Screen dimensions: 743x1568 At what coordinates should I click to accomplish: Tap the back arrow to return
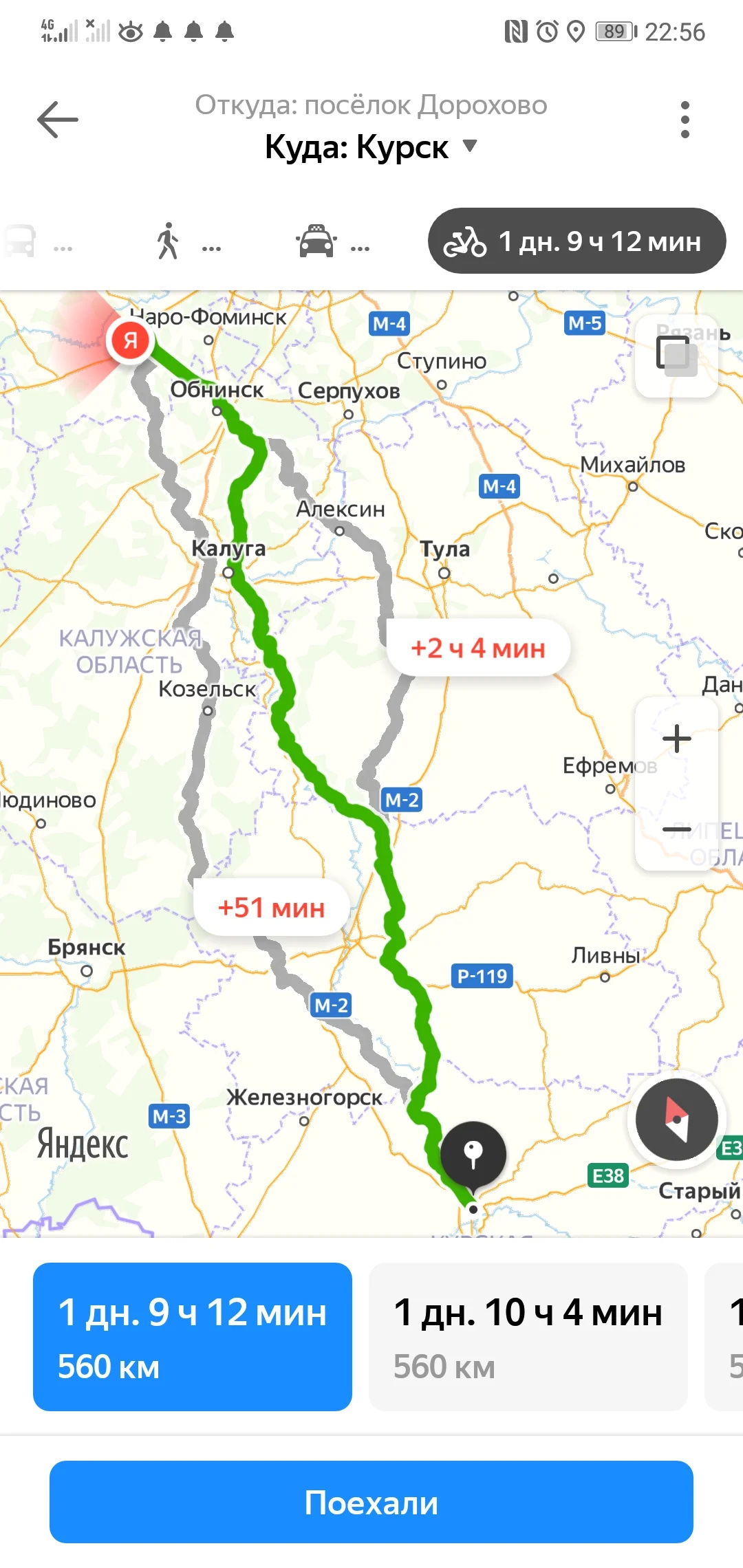[58, 118]
